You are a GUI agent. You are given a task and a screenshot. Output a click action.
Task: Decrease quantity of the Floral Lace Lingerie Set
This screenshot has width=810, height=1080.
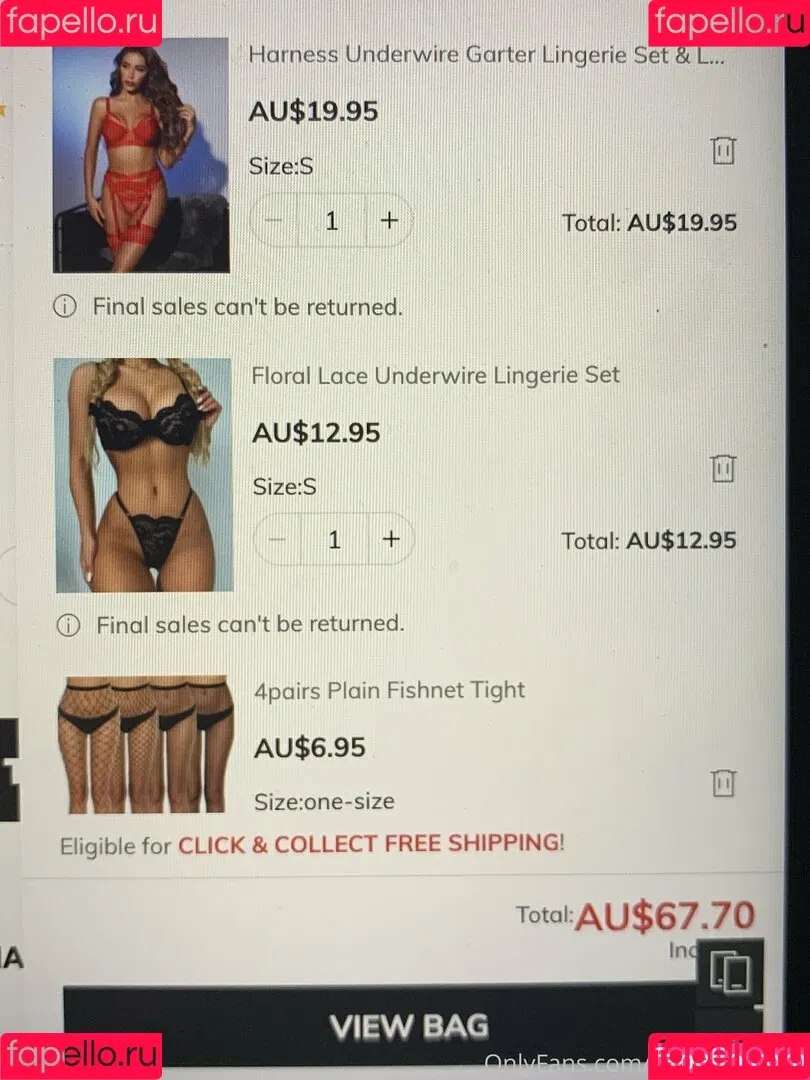[277, 540]
